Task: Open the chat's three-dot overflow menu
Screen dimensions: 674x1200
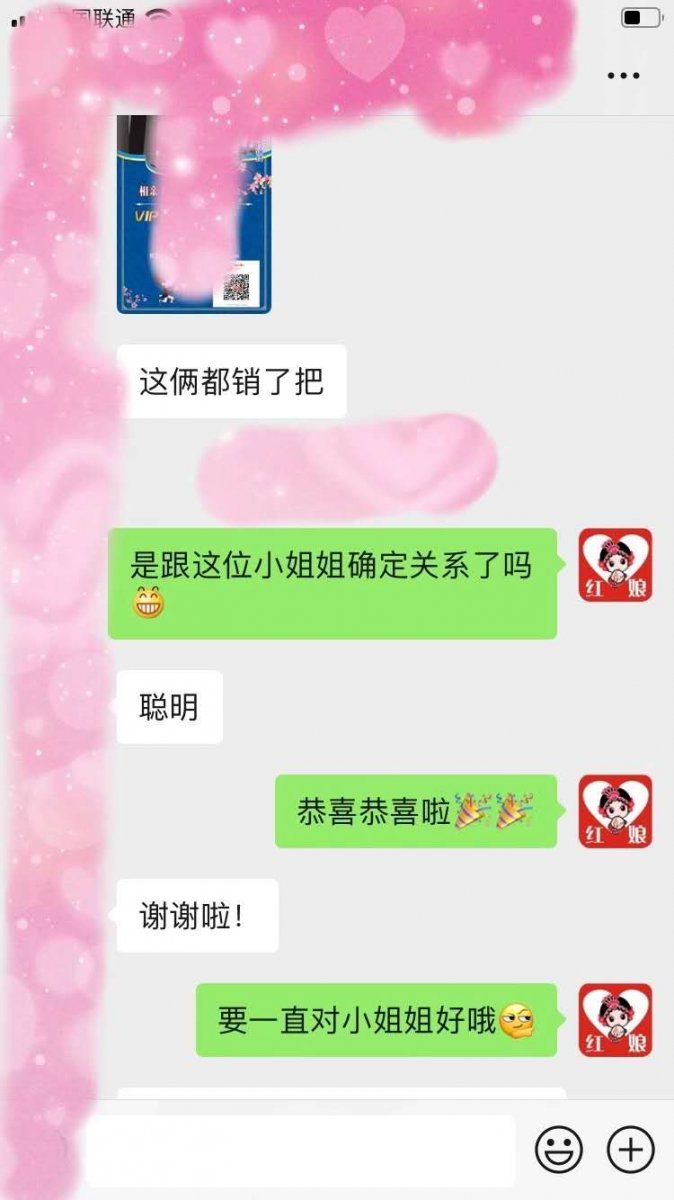Action: (x=624, y=76)
